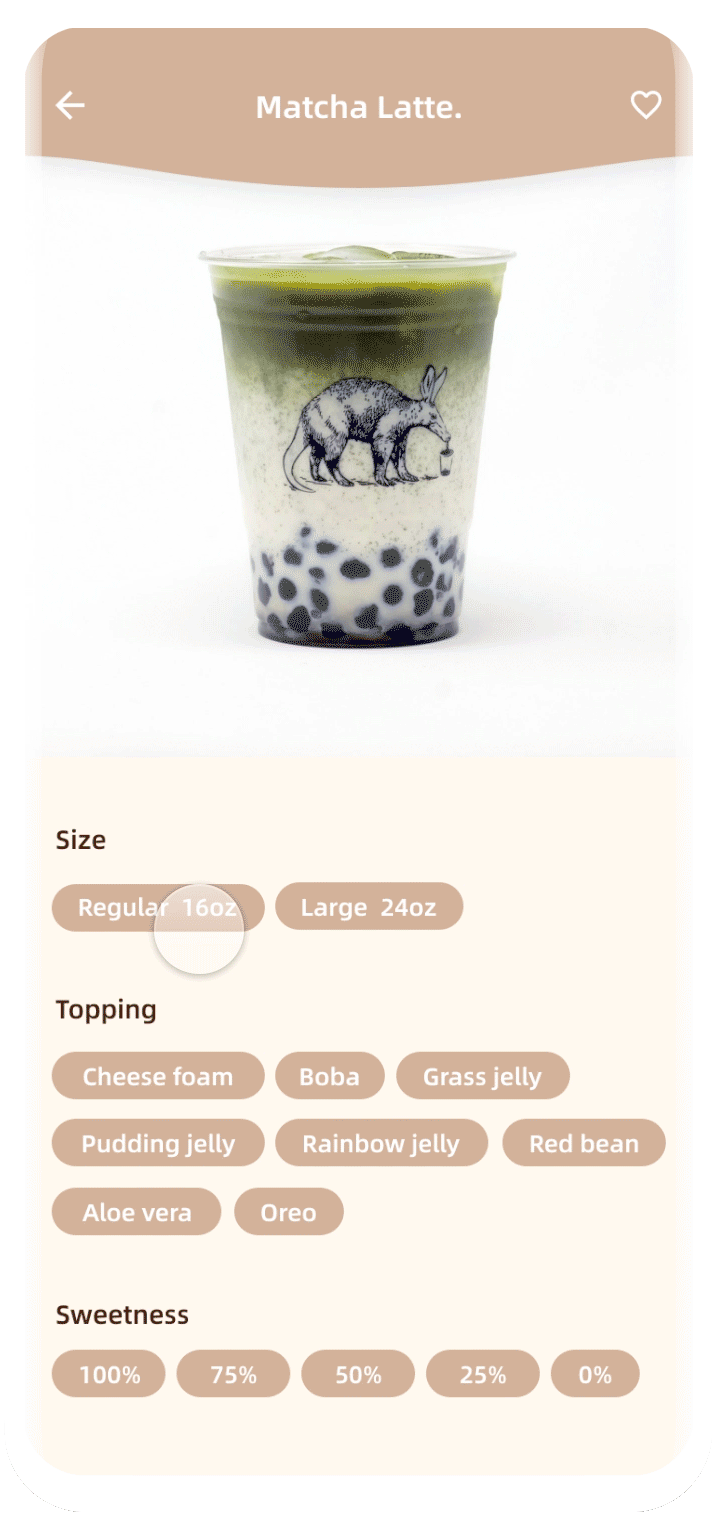This screenshot has height=1515, width=717.
Task: Choose the Large 24oz size
Action: pyautogui.click(x=368, y=907)
